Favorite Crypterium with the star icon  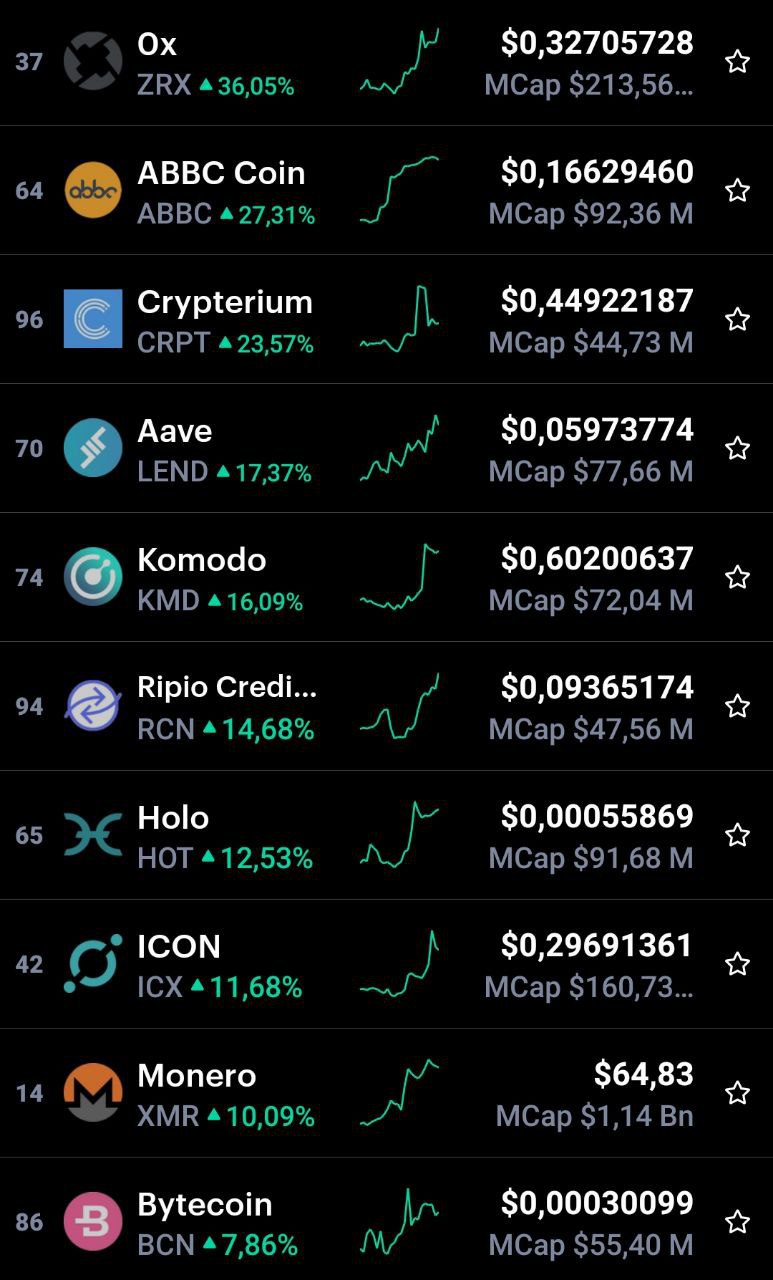(x=737, y=319)
